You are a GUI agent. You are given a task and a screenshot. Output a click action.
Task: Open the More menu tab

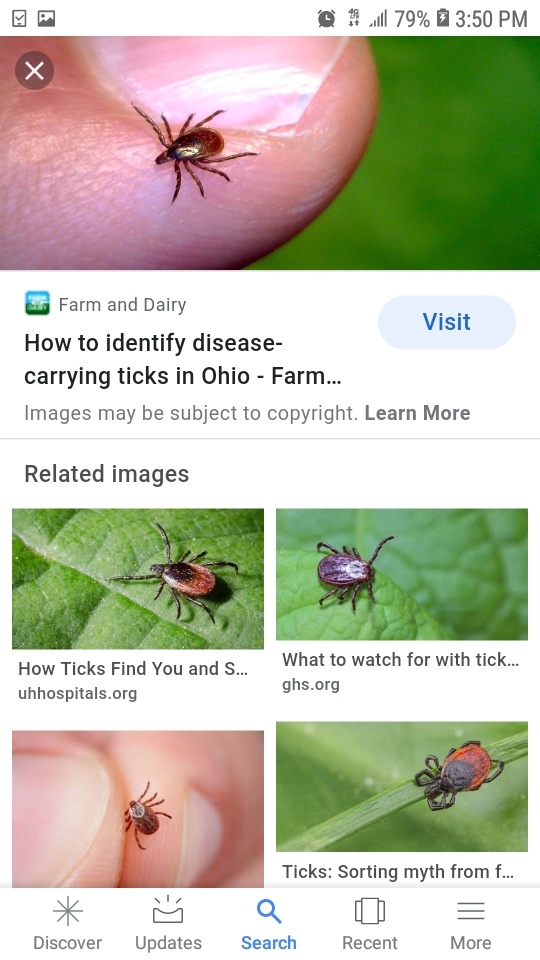pyautogui.click(x=471, y=924)
